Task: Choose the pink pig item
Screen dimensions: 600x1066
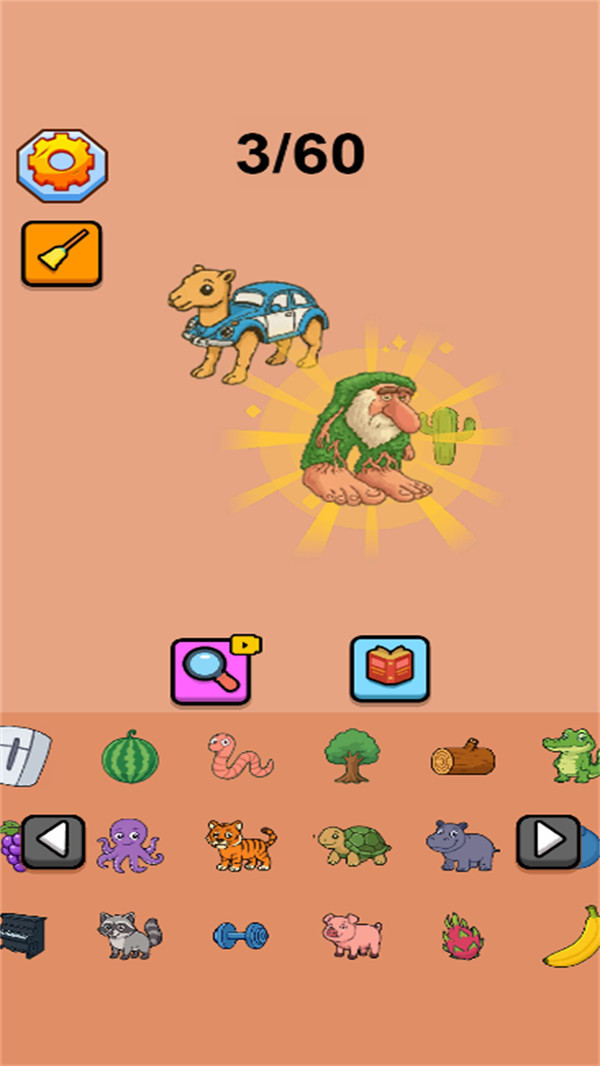Action: [x=352, y=936]
